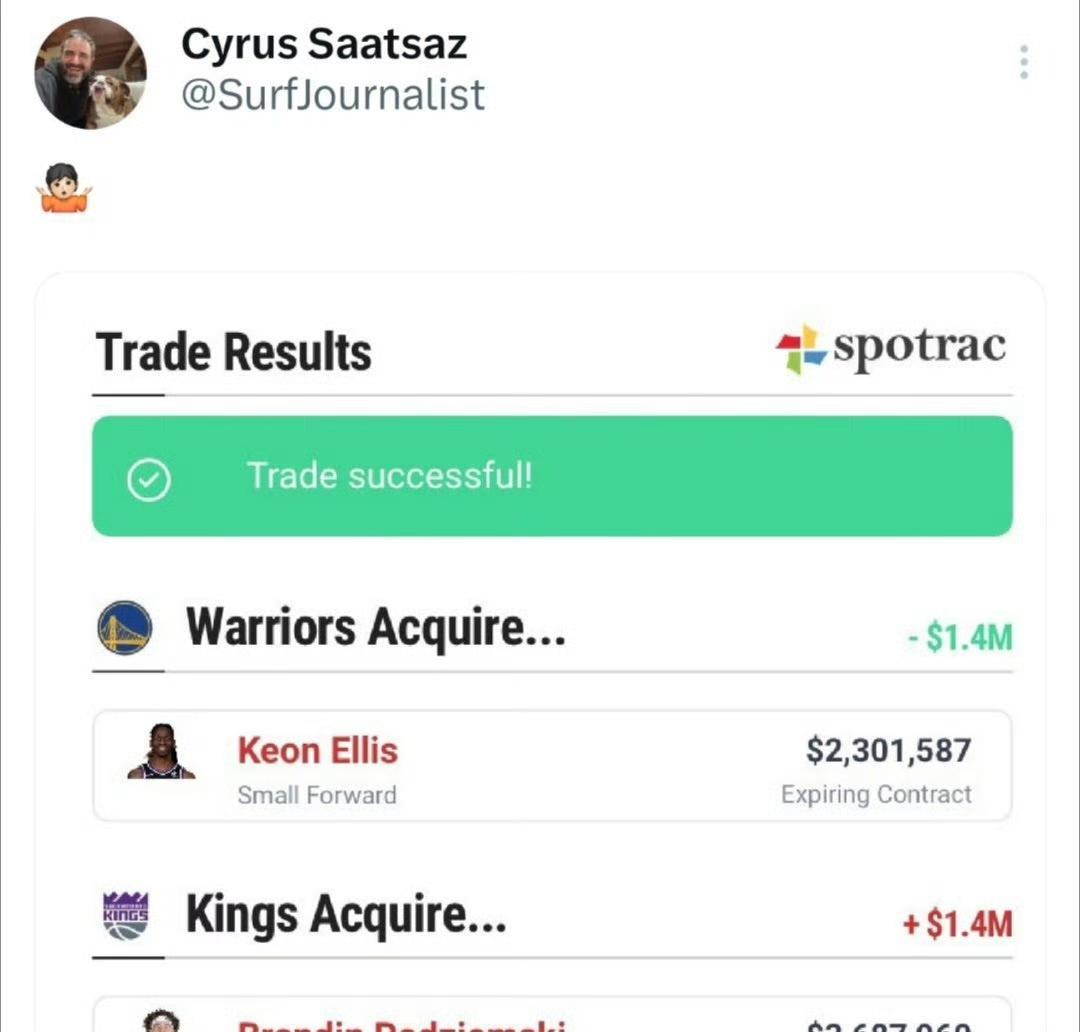Open Cyrus Saatsaz's profile picture
Image resolution: width=1080 pixels, height=1032 pixels.
pos(90,73)
